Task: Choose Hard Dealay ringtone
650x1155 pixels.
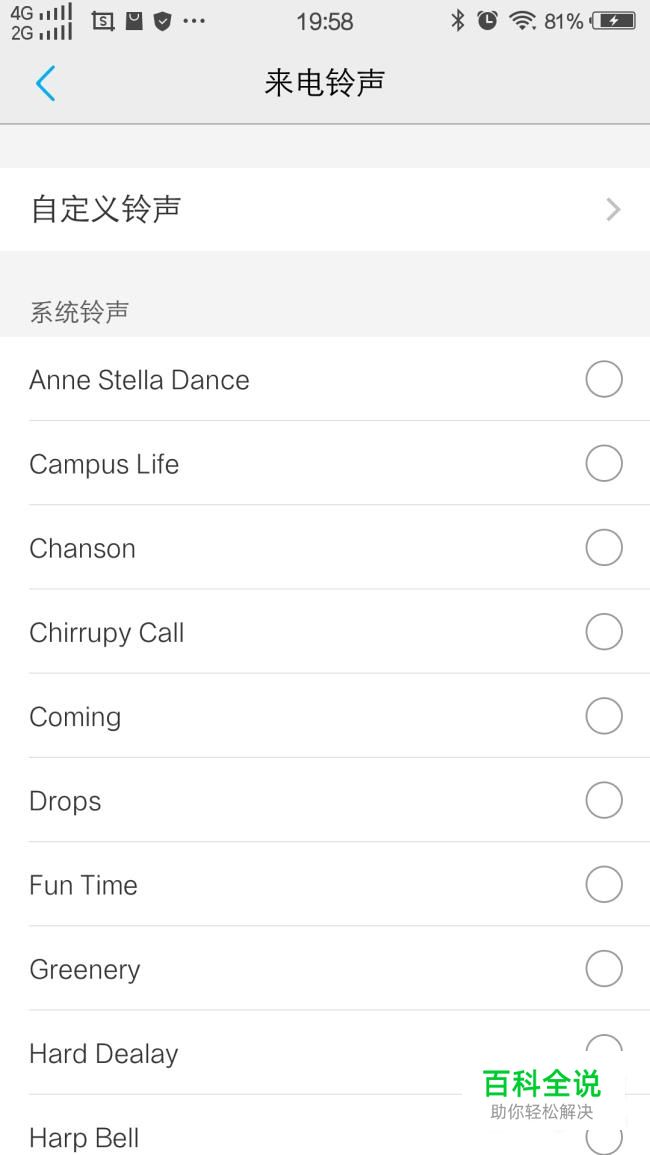Action: click(325, 1053)
